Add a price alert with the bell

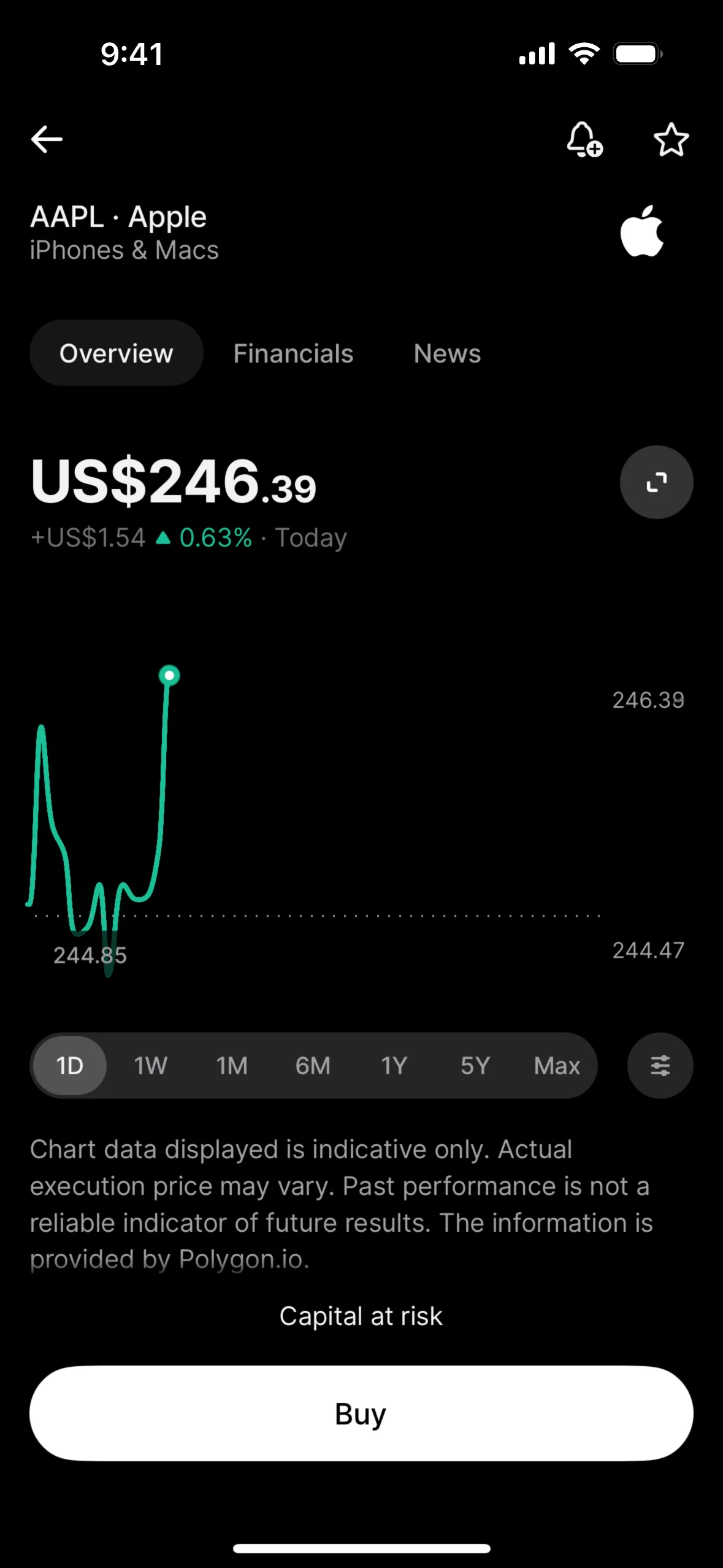(584, 139)
